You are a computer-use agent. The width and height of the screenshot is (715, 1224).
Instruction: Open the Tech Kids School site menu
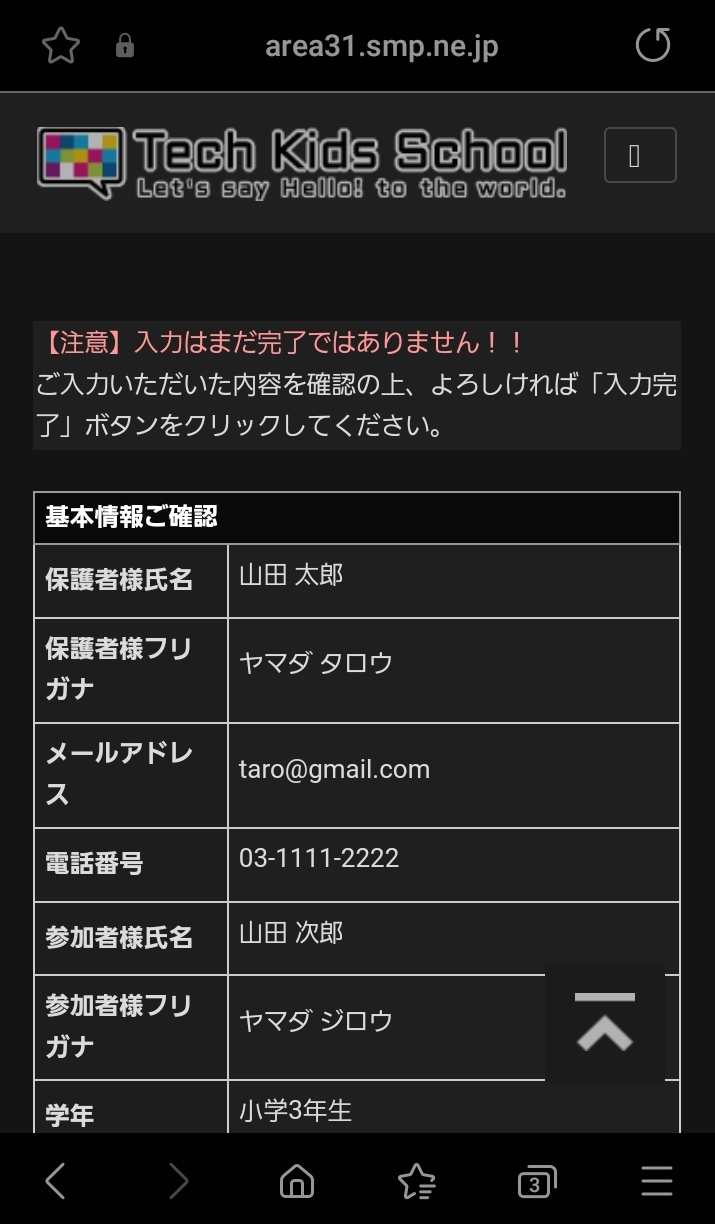tap(640, 156)
